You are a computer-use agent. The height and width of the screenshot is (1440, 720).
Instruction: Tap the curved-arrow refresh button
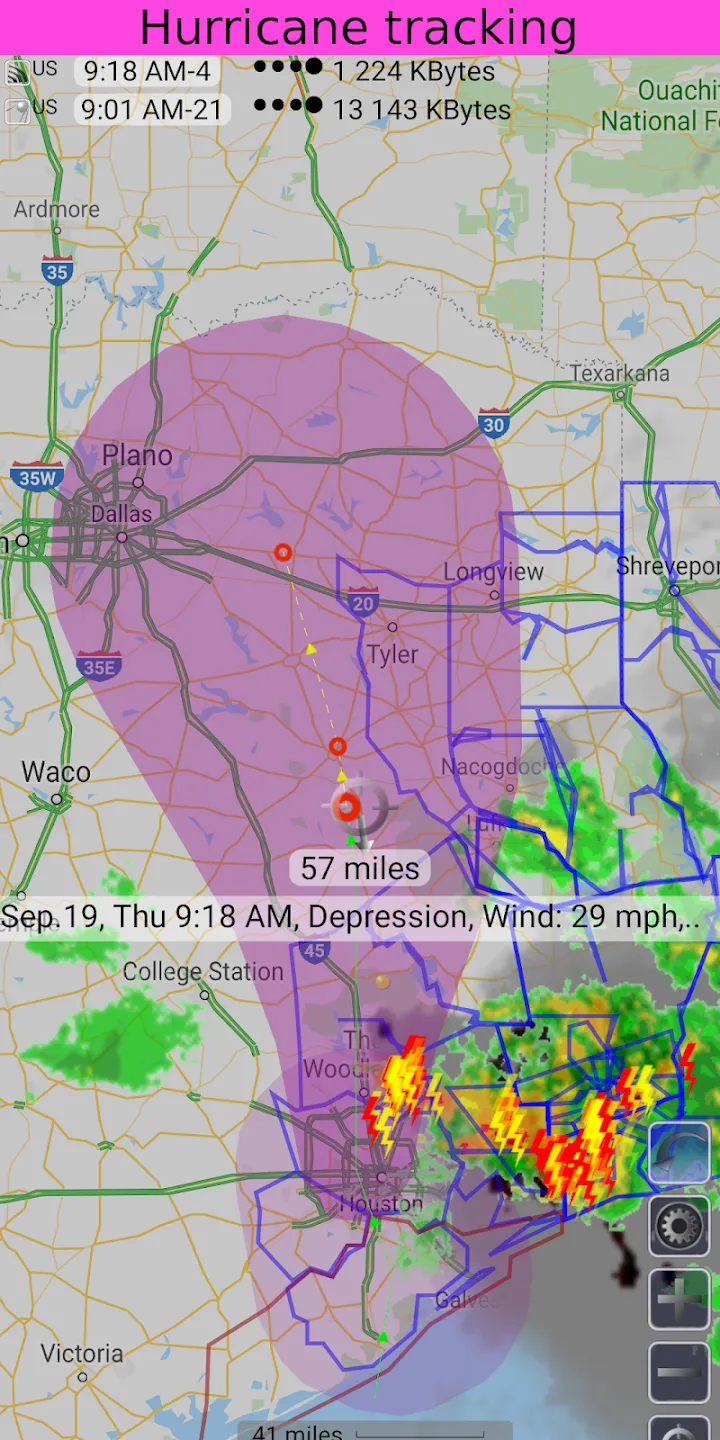coord(680,1152)
